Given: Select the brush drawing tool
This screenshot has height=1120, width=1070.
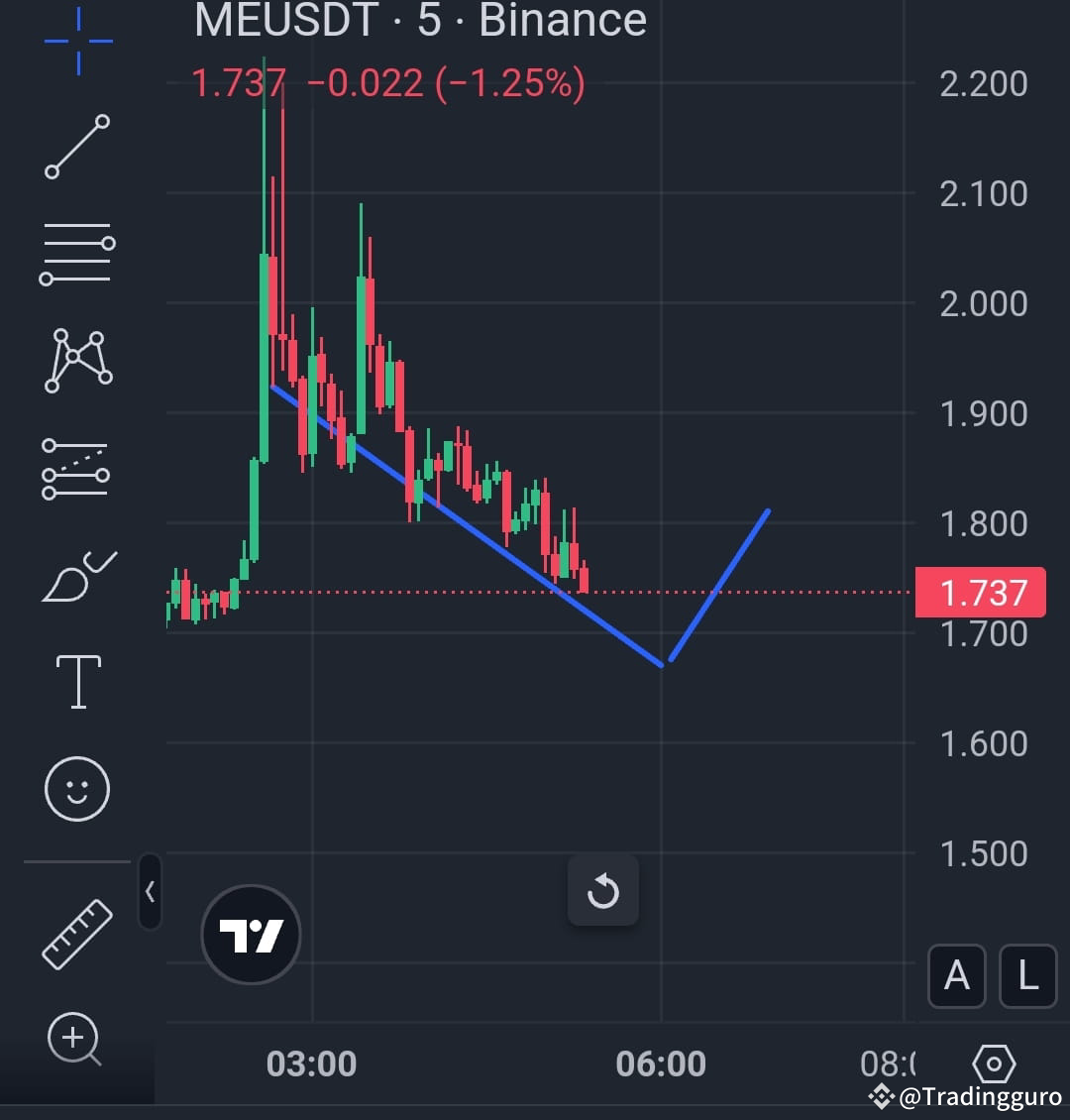Looking at the screenshot, I should (77, 575).
